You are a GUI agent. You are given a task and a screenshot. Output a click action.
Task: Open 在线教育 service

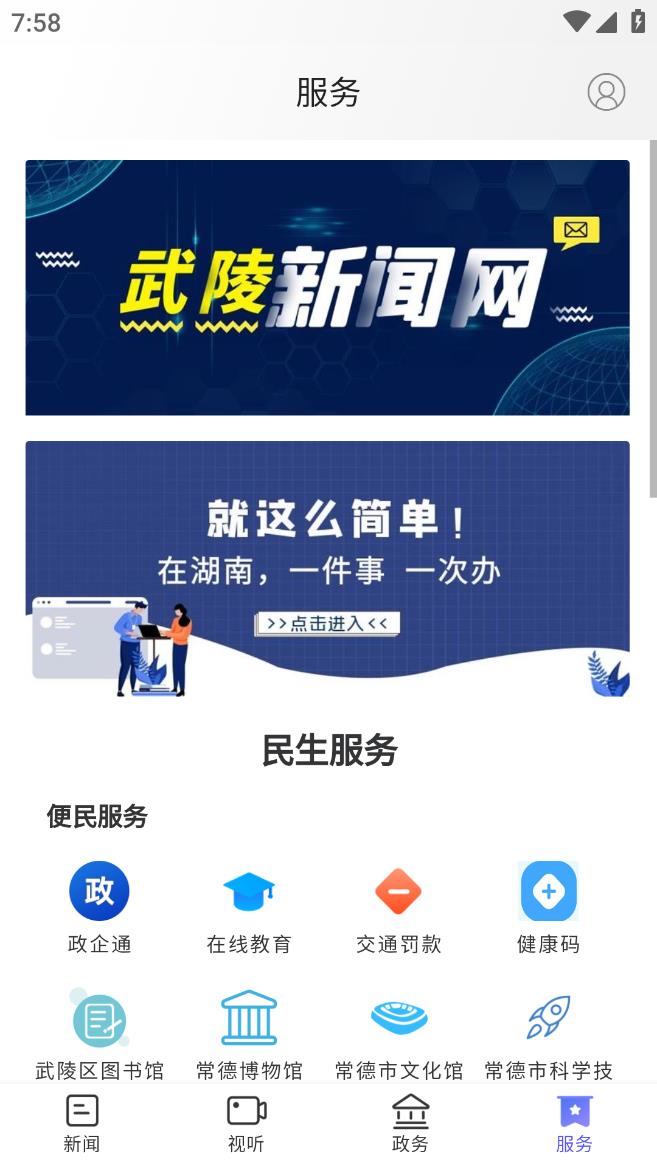click(249, 906)
